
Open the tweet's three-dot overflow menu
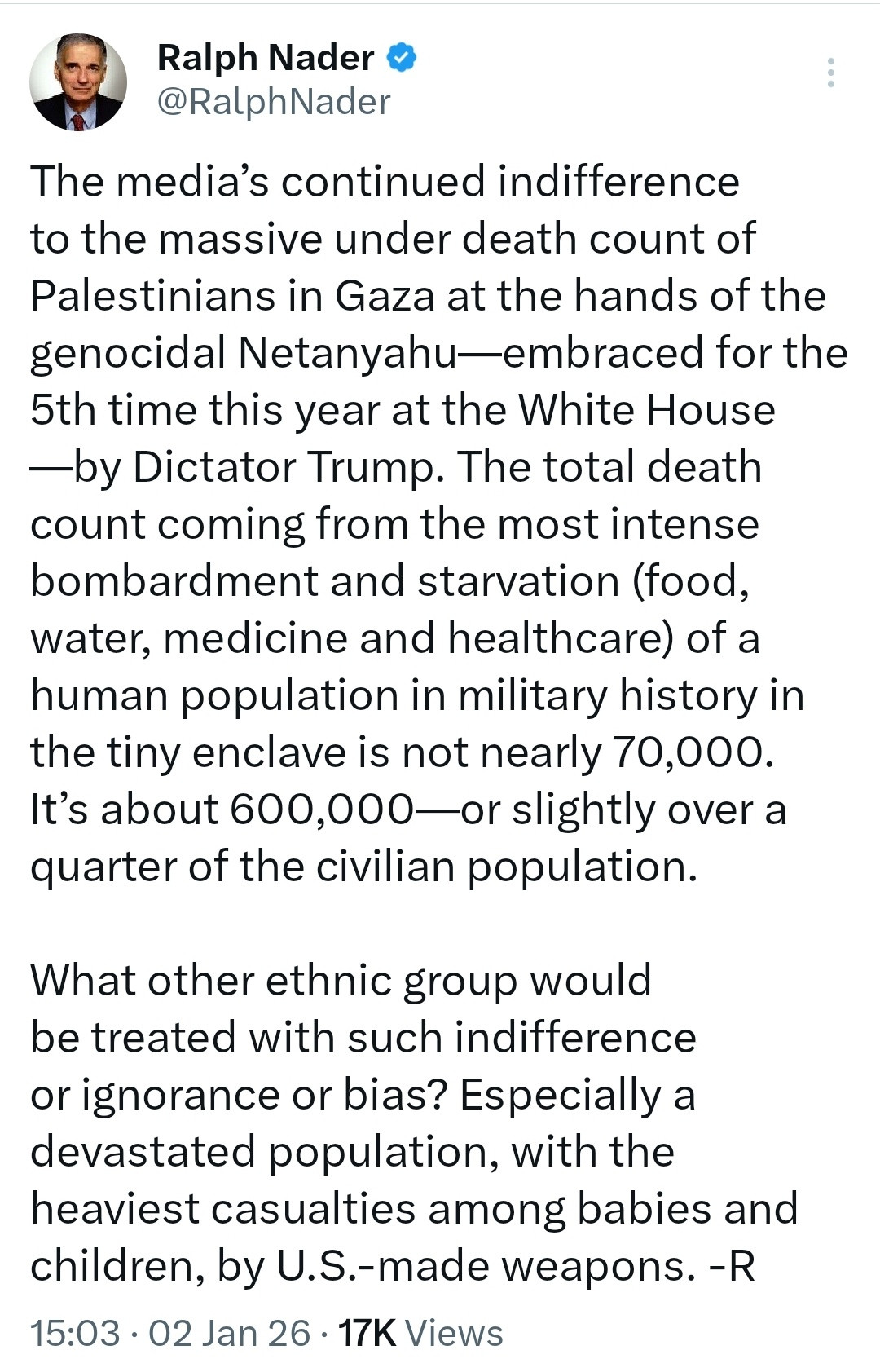pos(830,73)
